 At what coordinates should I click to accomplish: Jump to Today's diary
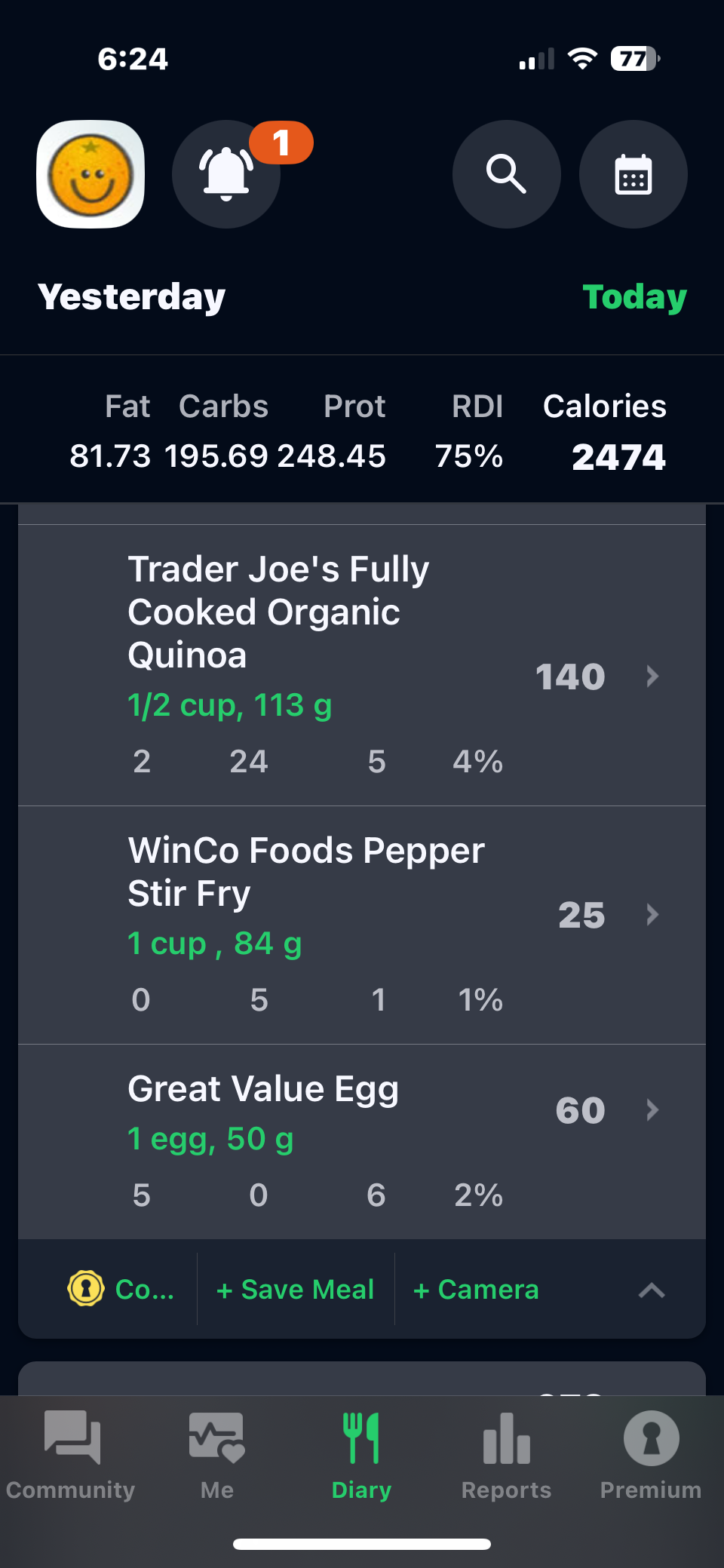pyautogui.click(x=634, y=297)
